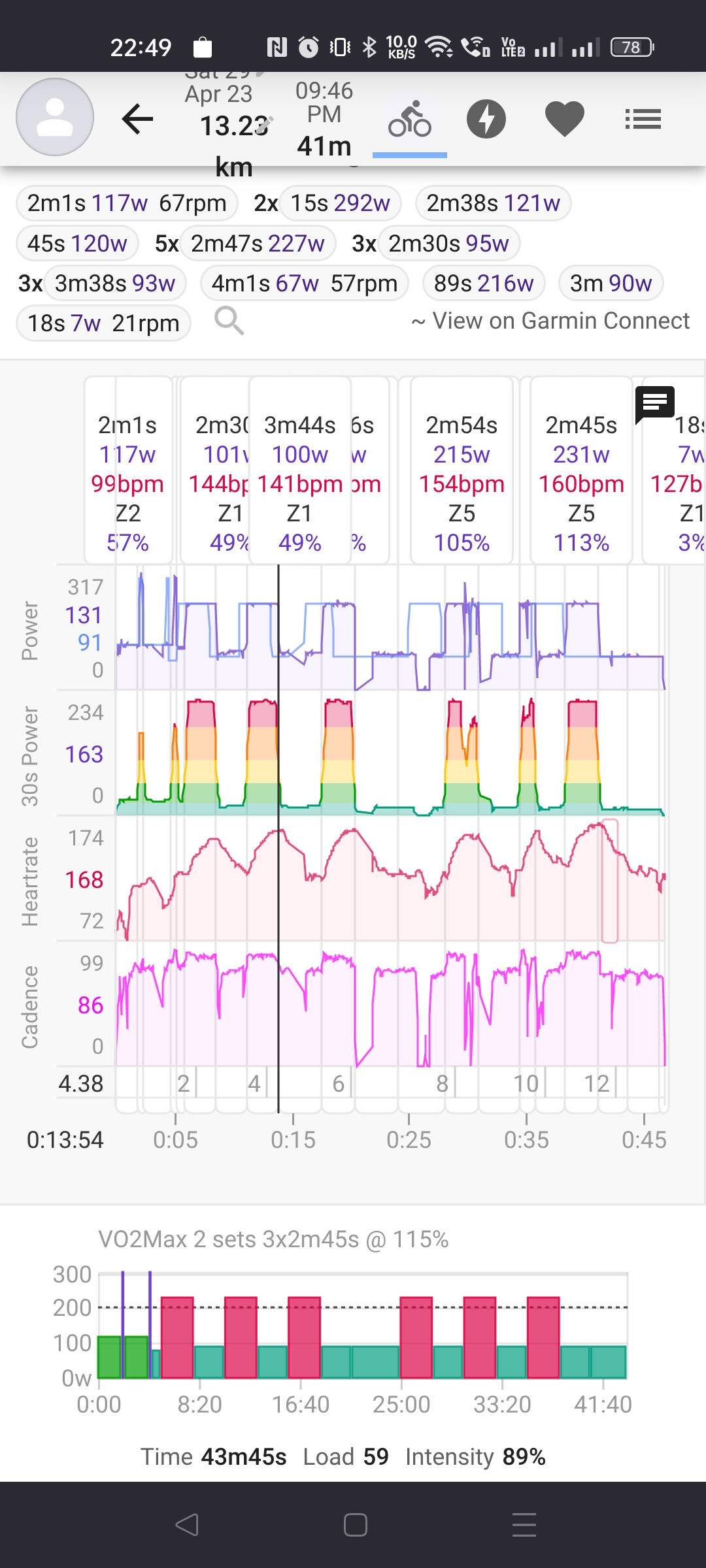Choose the 2m47s 227w interval chip
706x1568 pixels.
pyautogui.click(x=258, y=244)
